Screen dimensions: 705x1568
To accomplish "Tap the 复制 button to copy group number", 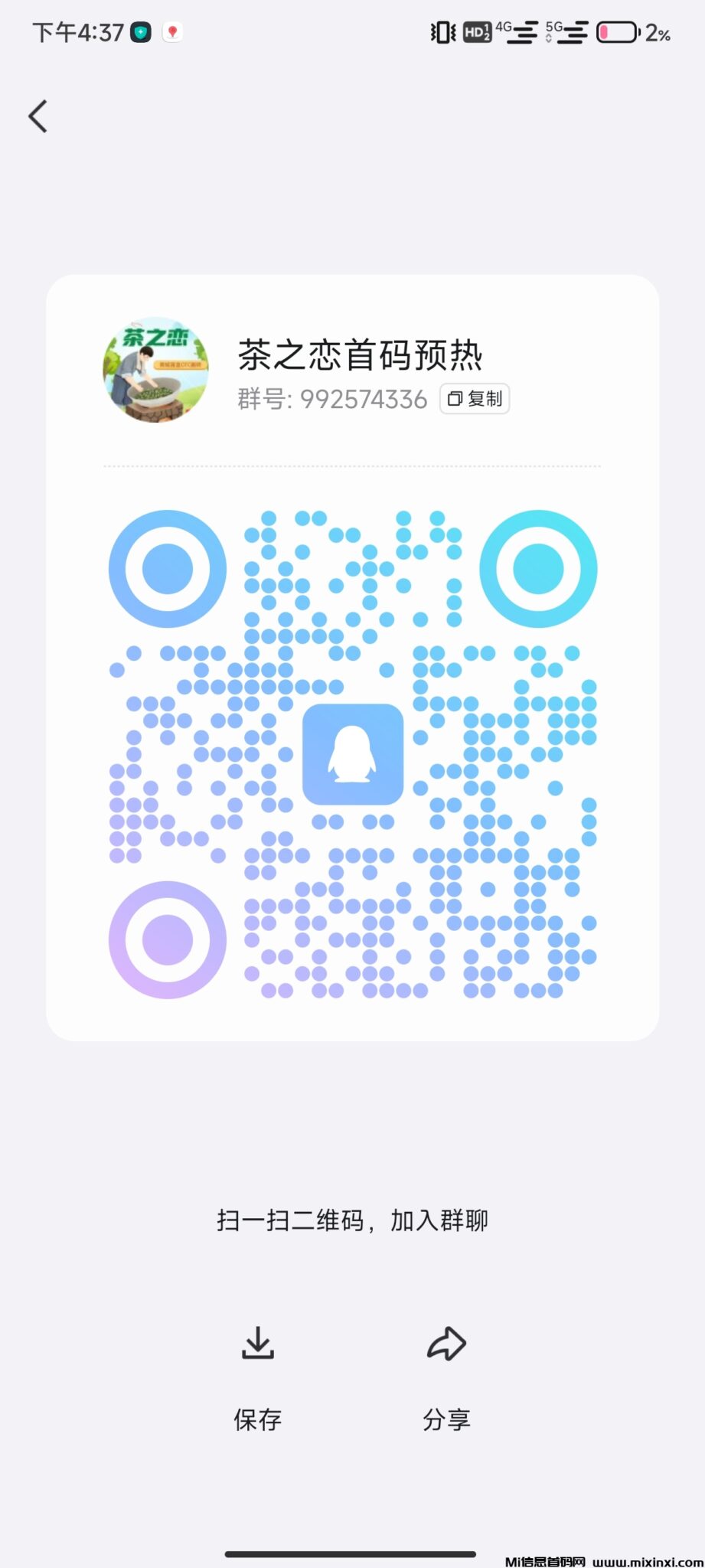I will (x=473, y=398).
